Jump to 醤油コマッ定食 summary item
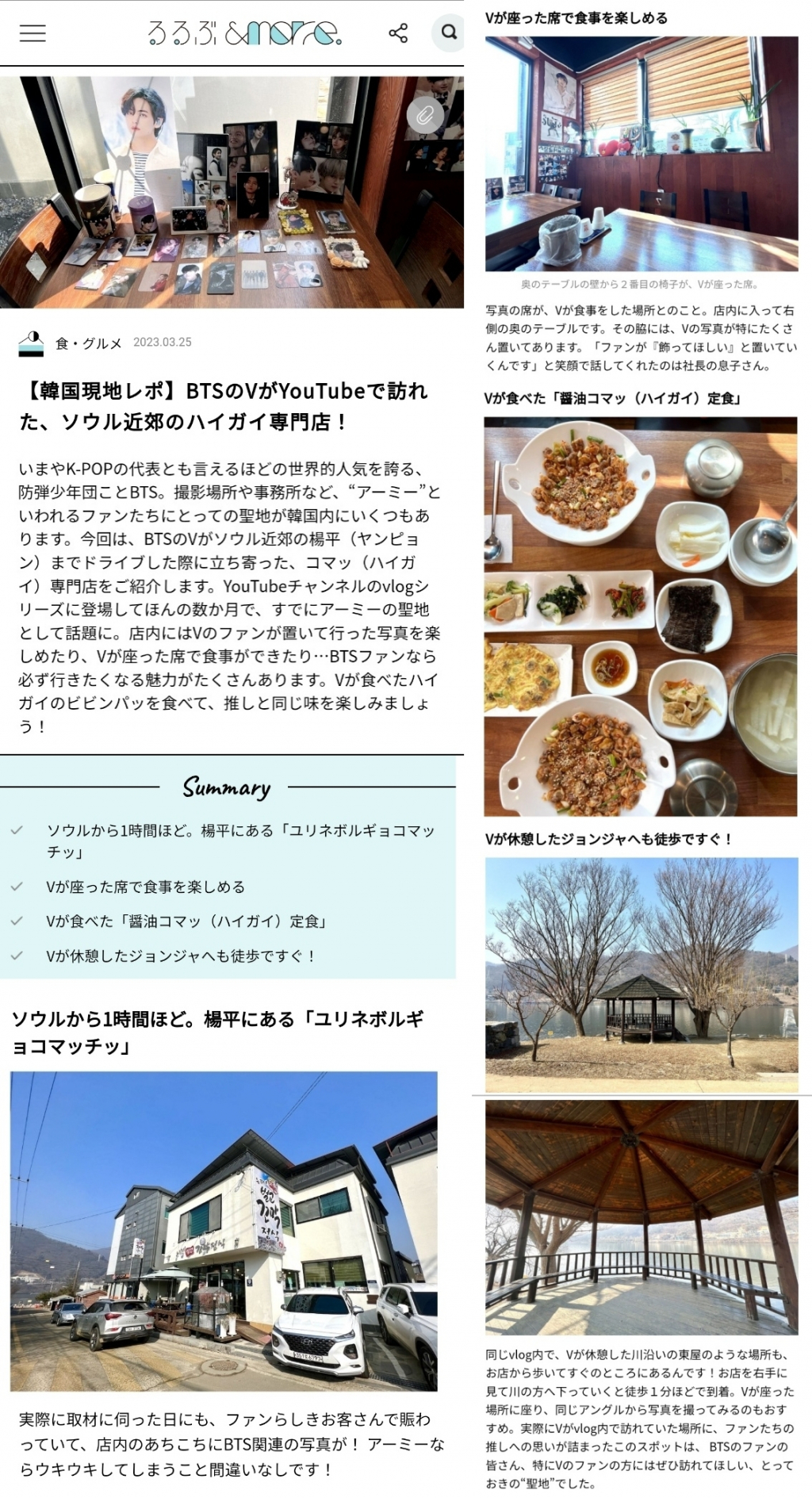This screenshot has height=1498, width=812. click(x=186, y=921)
